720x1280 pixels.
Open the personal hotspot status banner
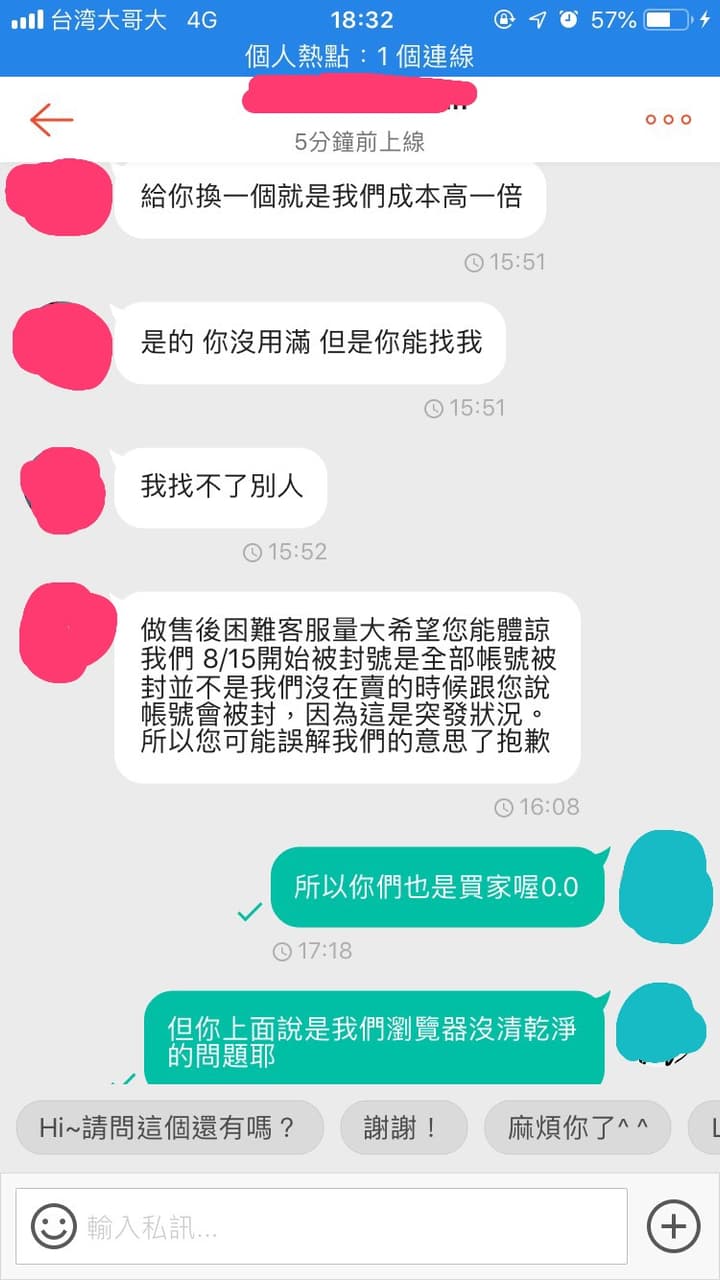[x=360, y=57]
